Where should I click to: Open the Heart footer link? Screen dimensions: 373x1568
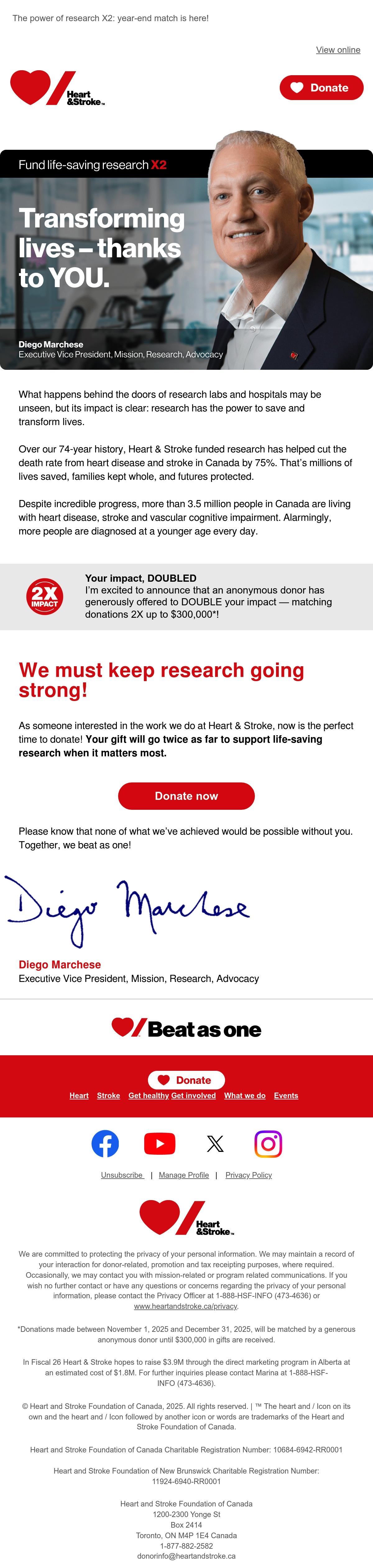tap(79, 1095)
